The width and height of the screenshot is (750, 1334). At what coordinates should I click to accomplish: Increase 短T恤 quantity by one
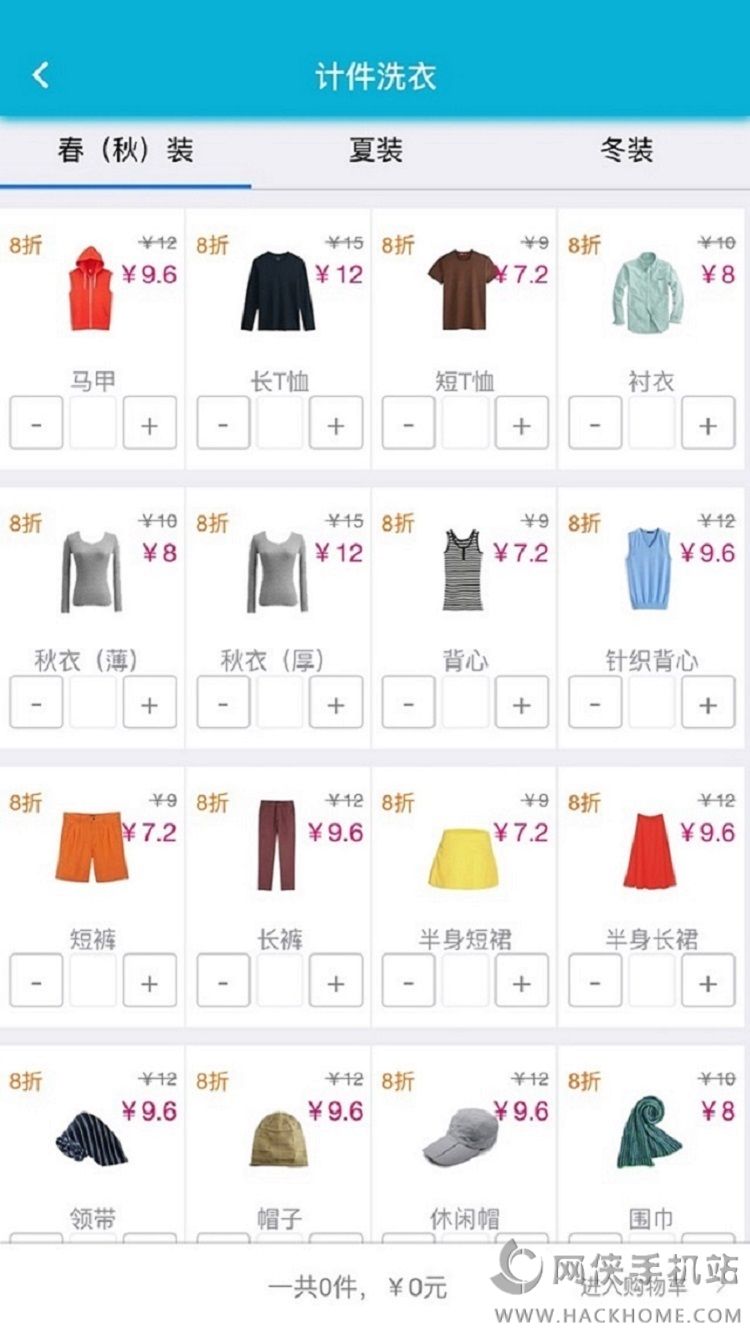click(521, 424)
